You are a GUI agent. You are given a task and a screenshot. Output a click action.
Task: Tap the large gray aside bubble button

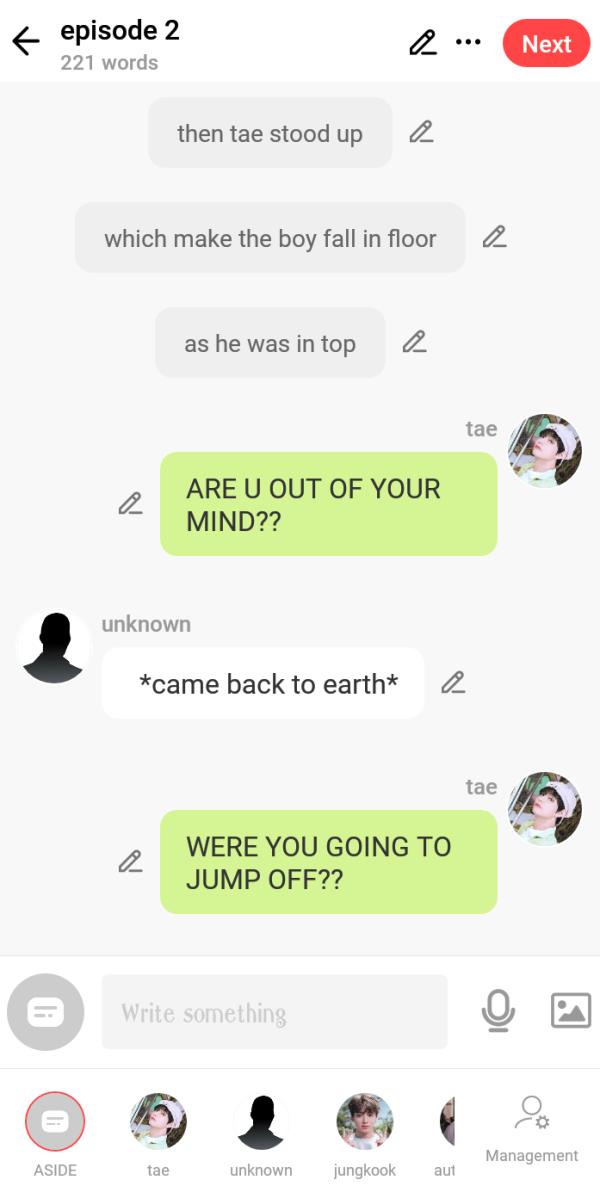click(45, 1012)
